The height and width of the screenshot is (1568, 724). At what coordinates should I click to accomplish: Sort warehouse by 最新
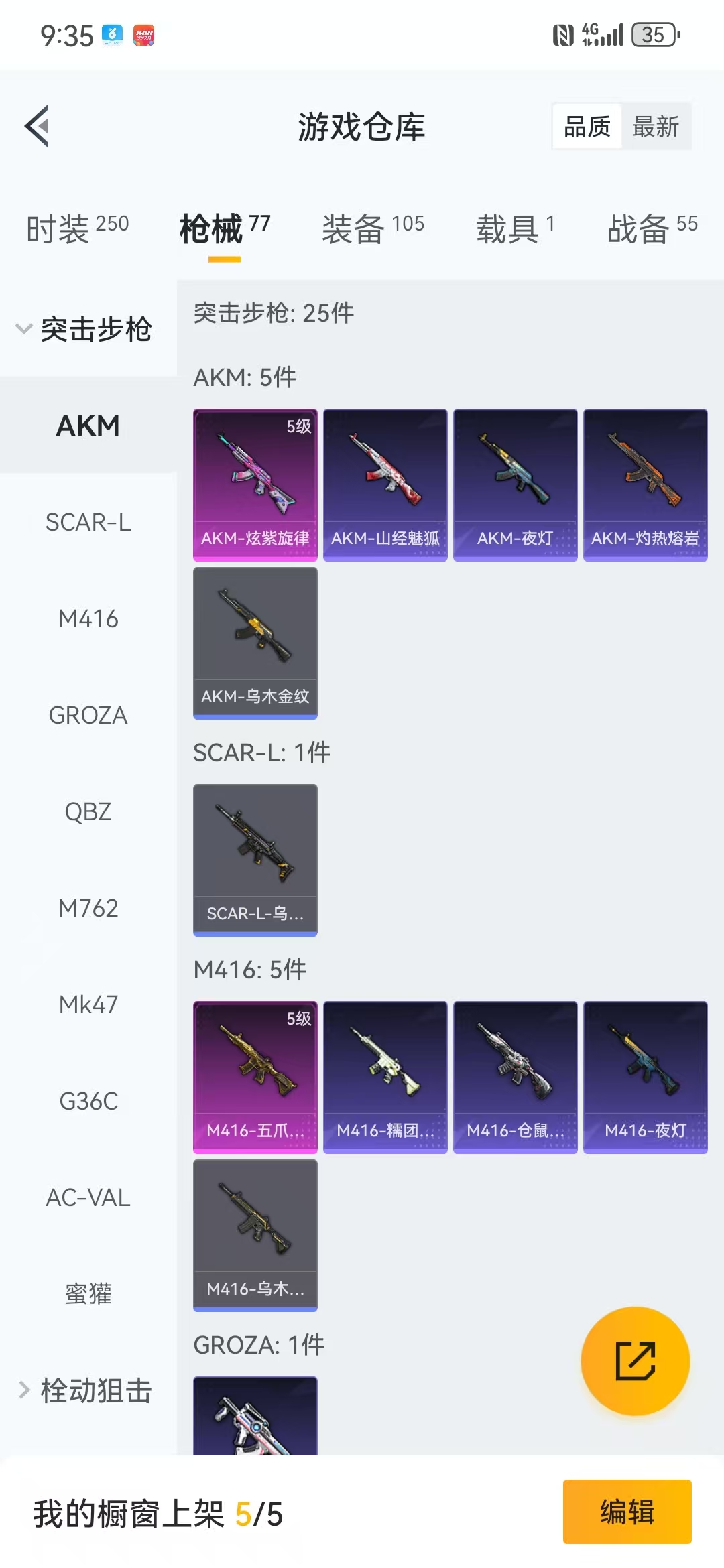tap(655, 126)
